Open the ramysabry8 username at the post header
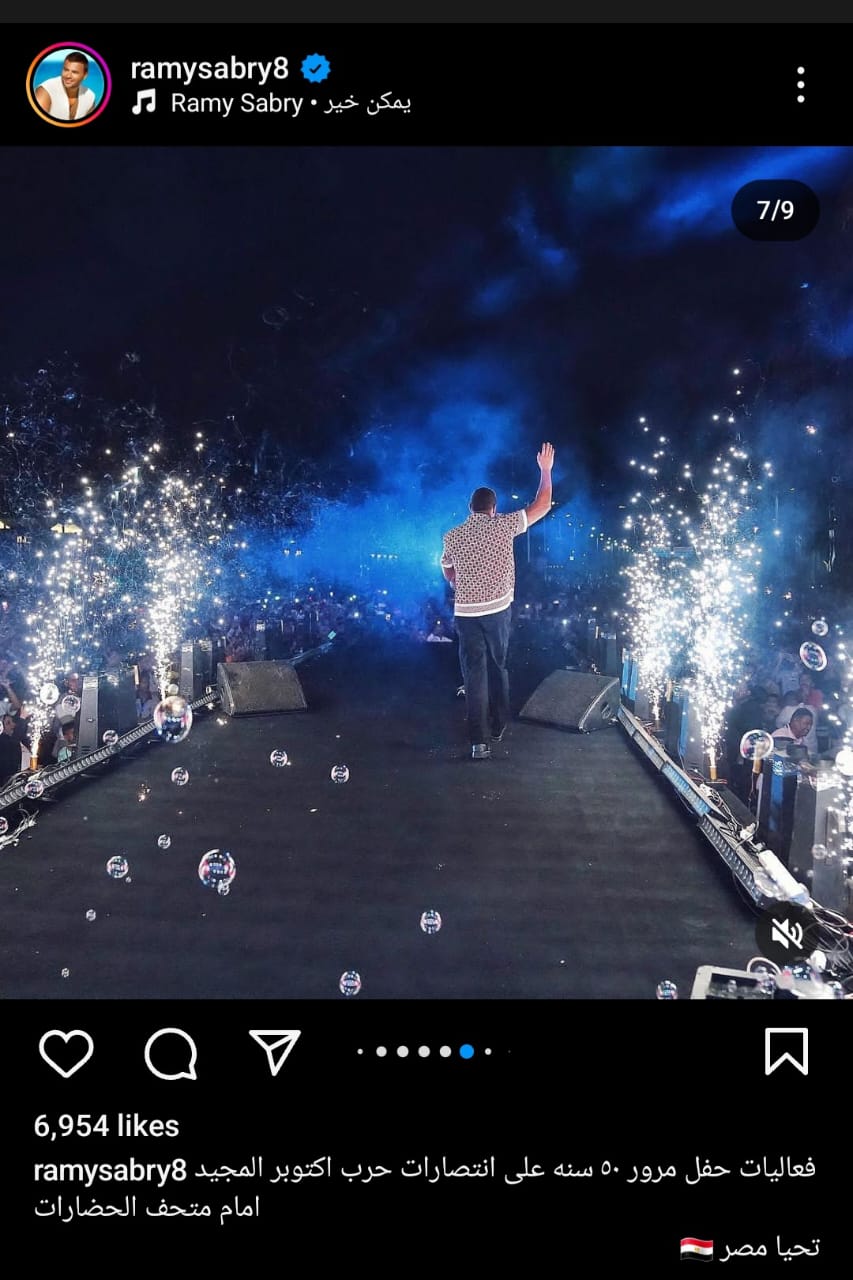 click(209, 68)
